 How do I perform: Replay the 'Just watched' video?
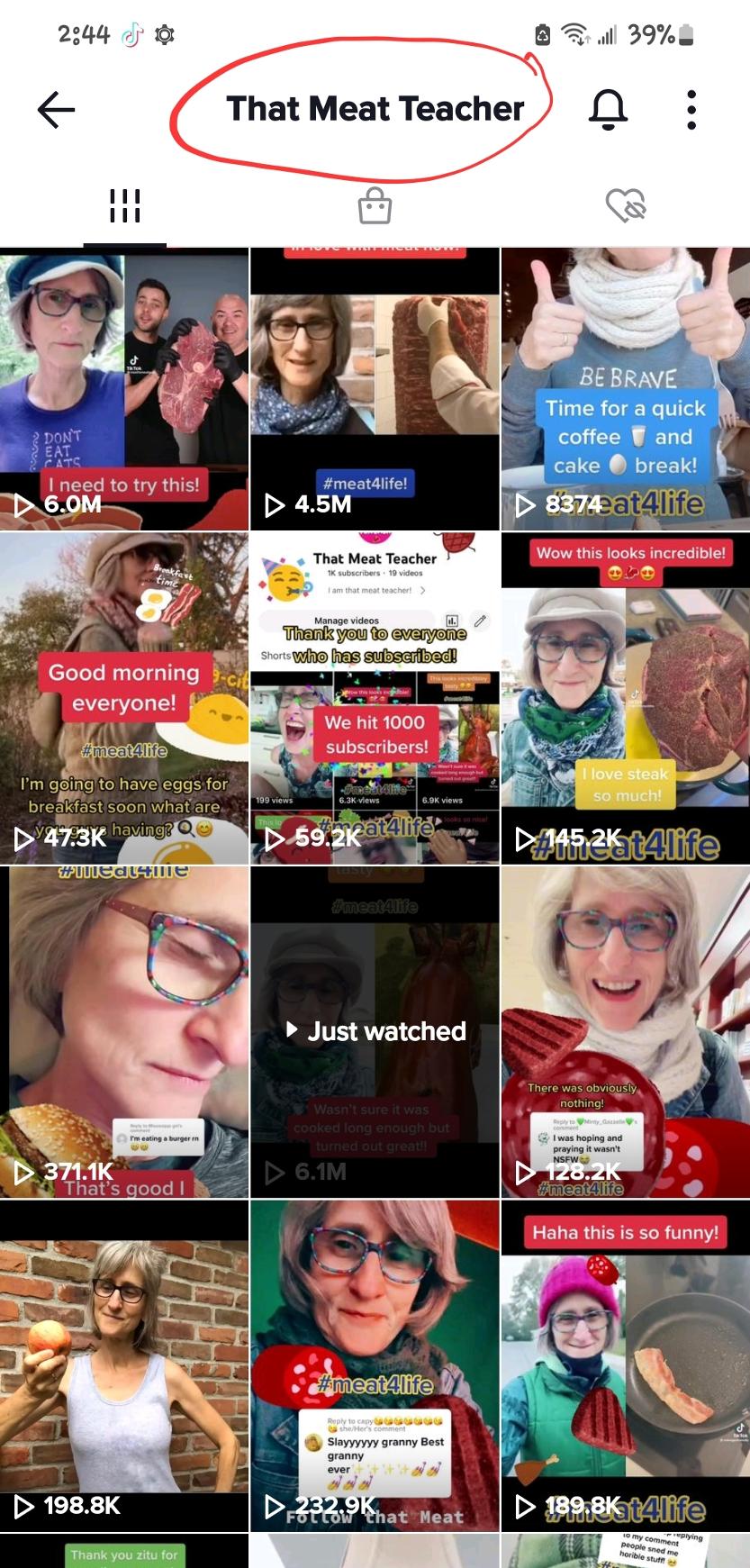[375, 1031]
